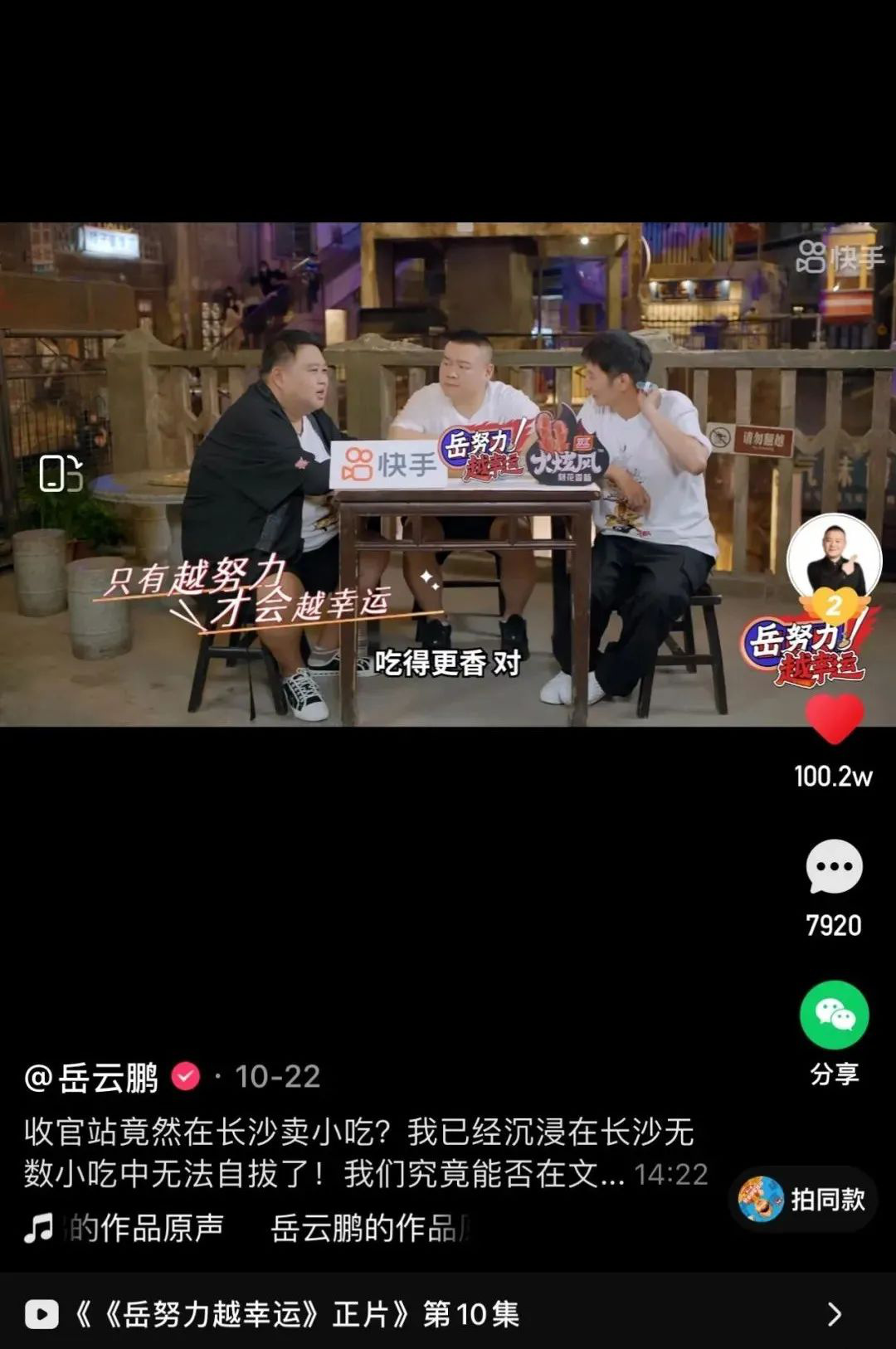Open the @岳云鹏 username link
This screenshot has width=896, height=1349.
(92, 1077)
